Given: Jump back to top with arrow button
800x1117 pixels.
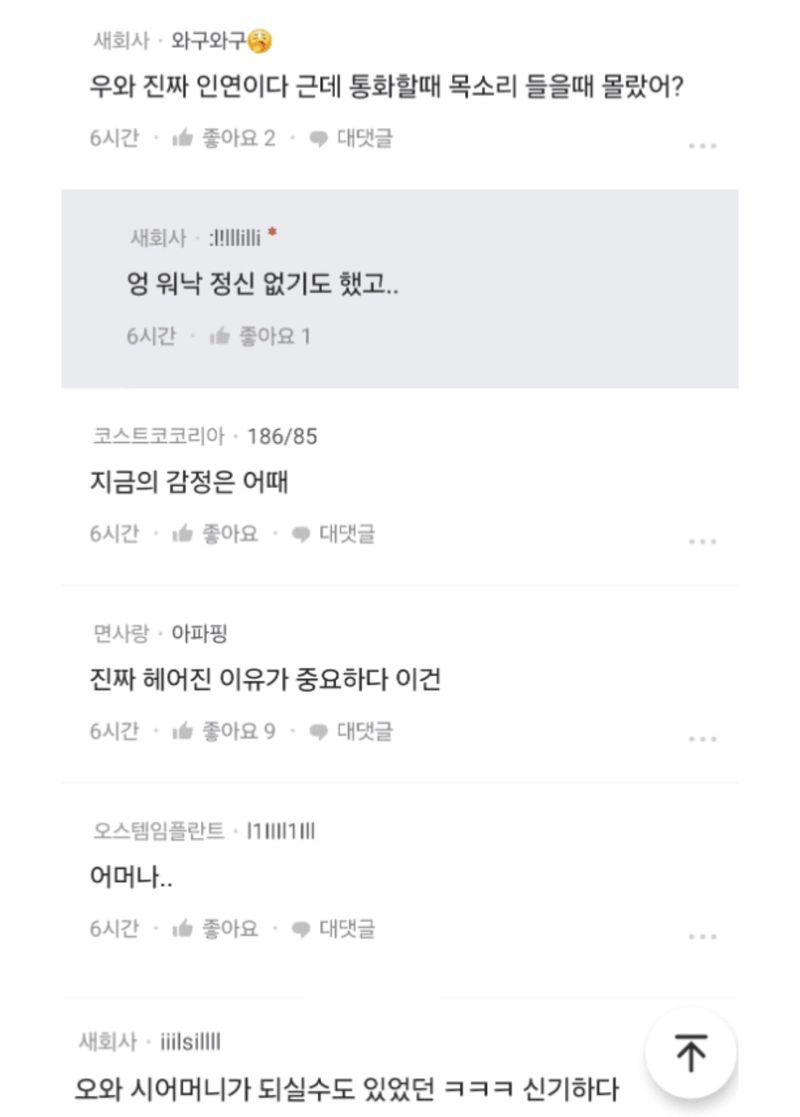Looking at the screenshot, I should coord(690,1052).
